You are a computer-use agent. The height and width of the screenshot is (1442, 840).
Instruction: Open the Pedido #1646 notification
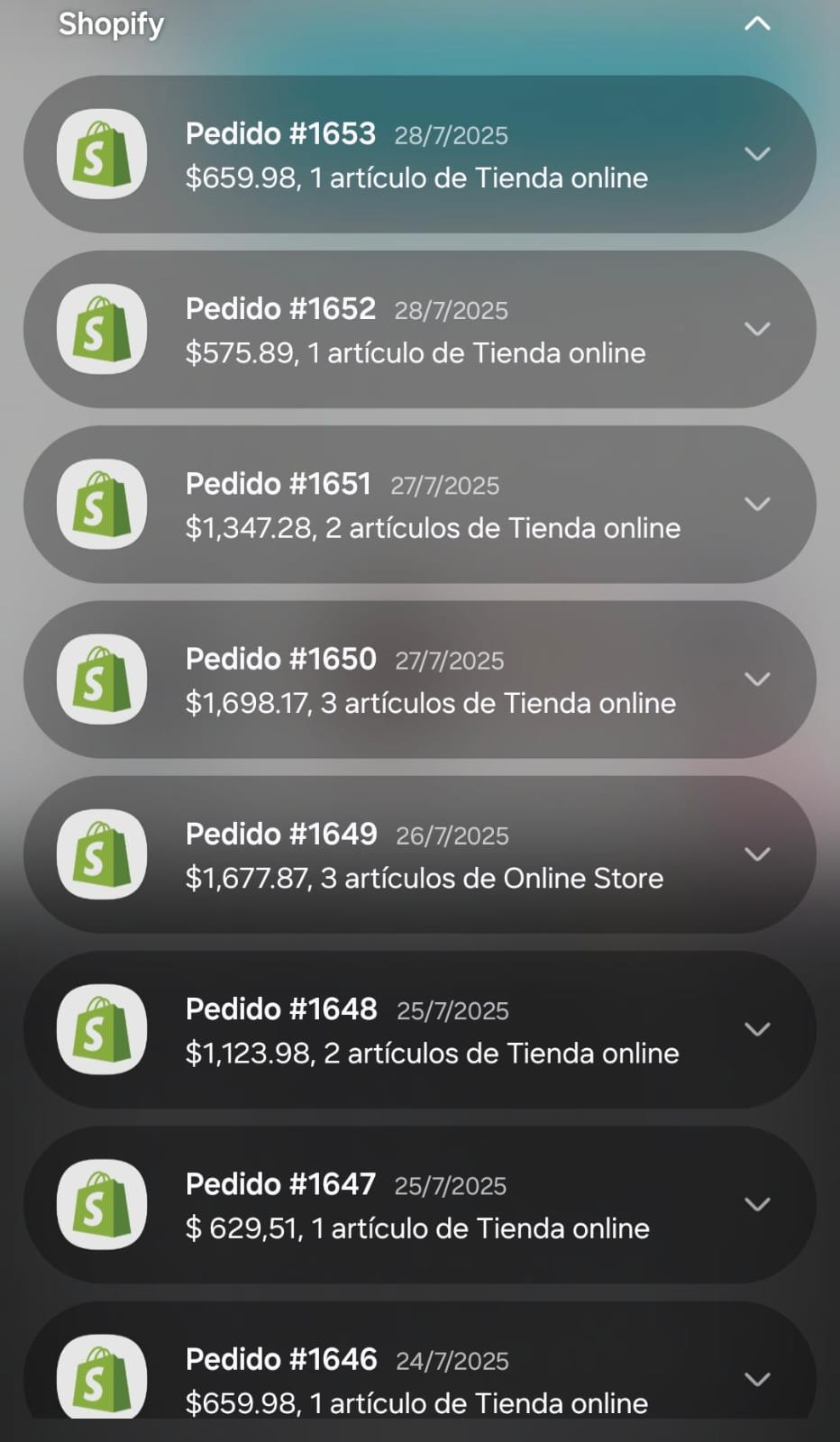[415, 1379]
